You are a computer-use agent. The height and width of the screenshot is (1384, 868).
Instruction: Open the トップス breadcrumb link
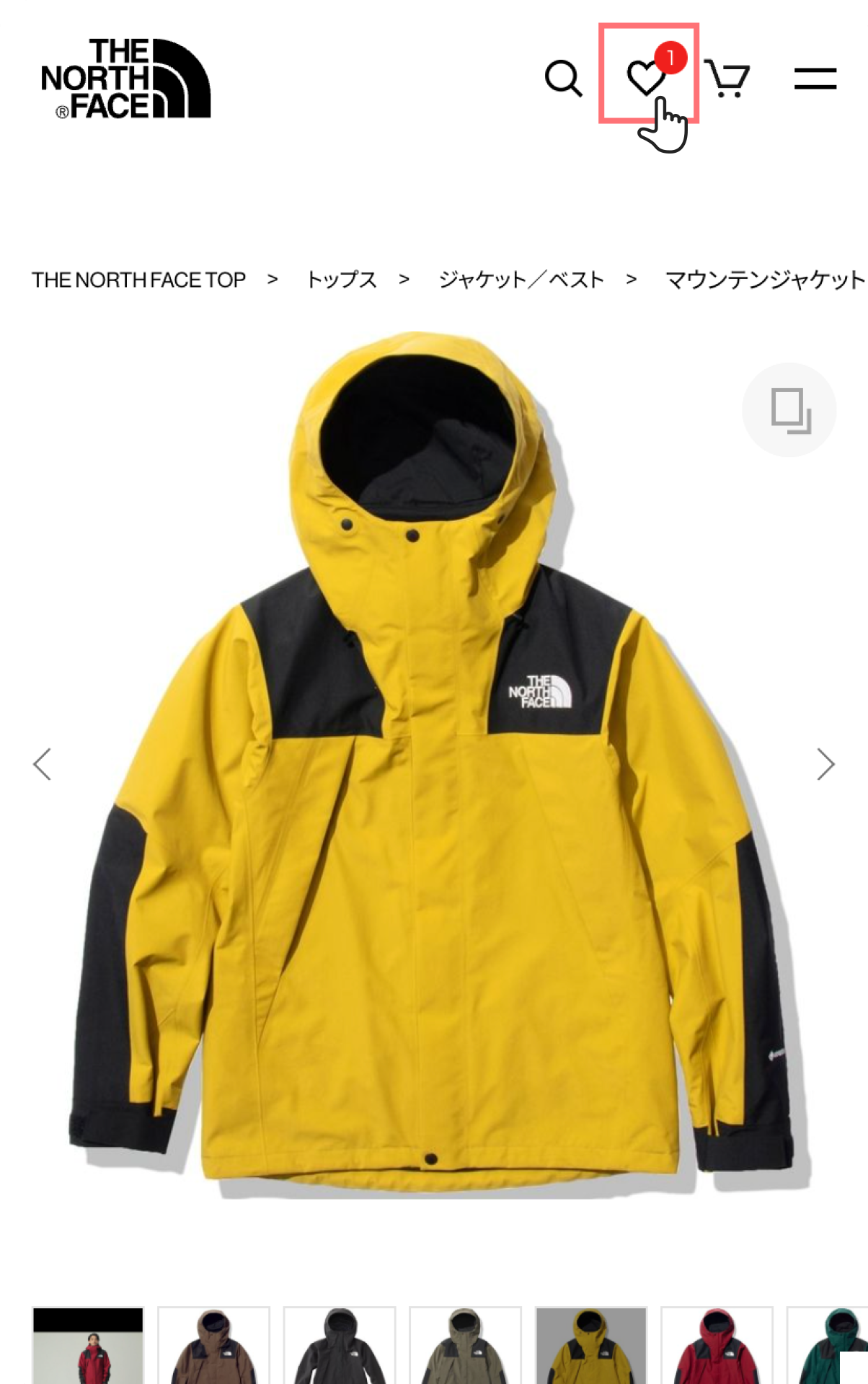(x=342, y=280)
